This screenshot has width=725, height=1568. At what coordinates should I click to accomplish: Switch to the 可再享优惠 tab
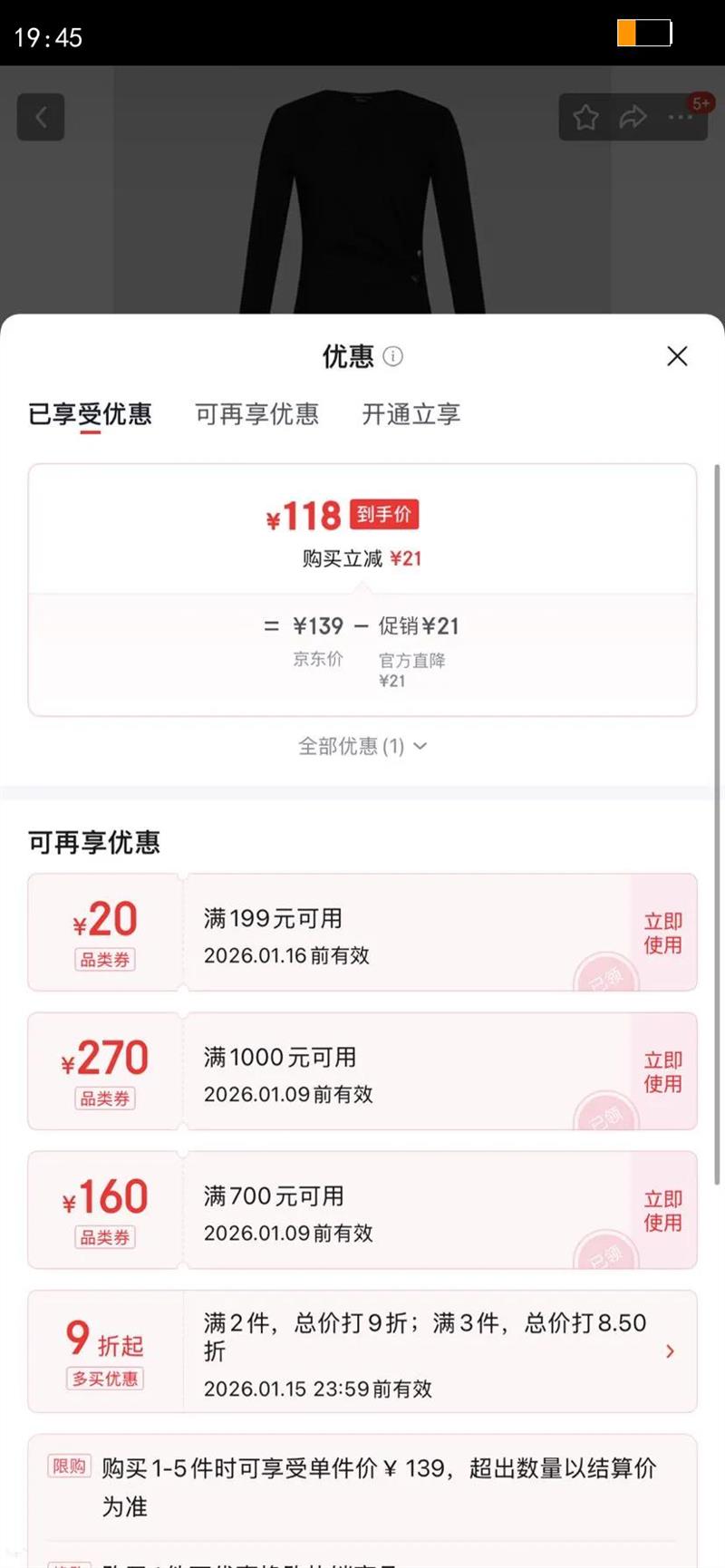(256, 414)
